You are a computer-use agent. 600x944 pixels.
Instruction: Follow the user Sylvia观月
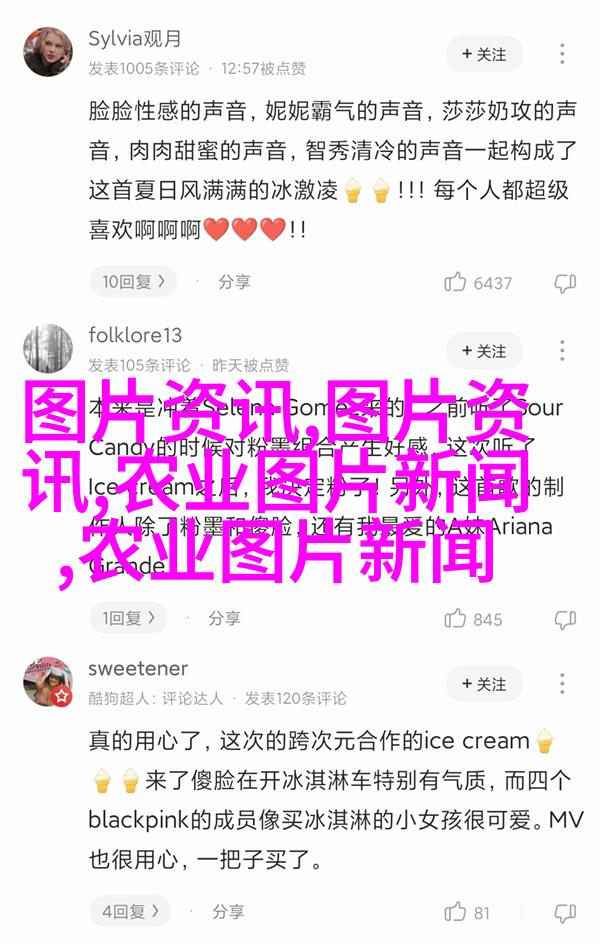click(484, 53)
